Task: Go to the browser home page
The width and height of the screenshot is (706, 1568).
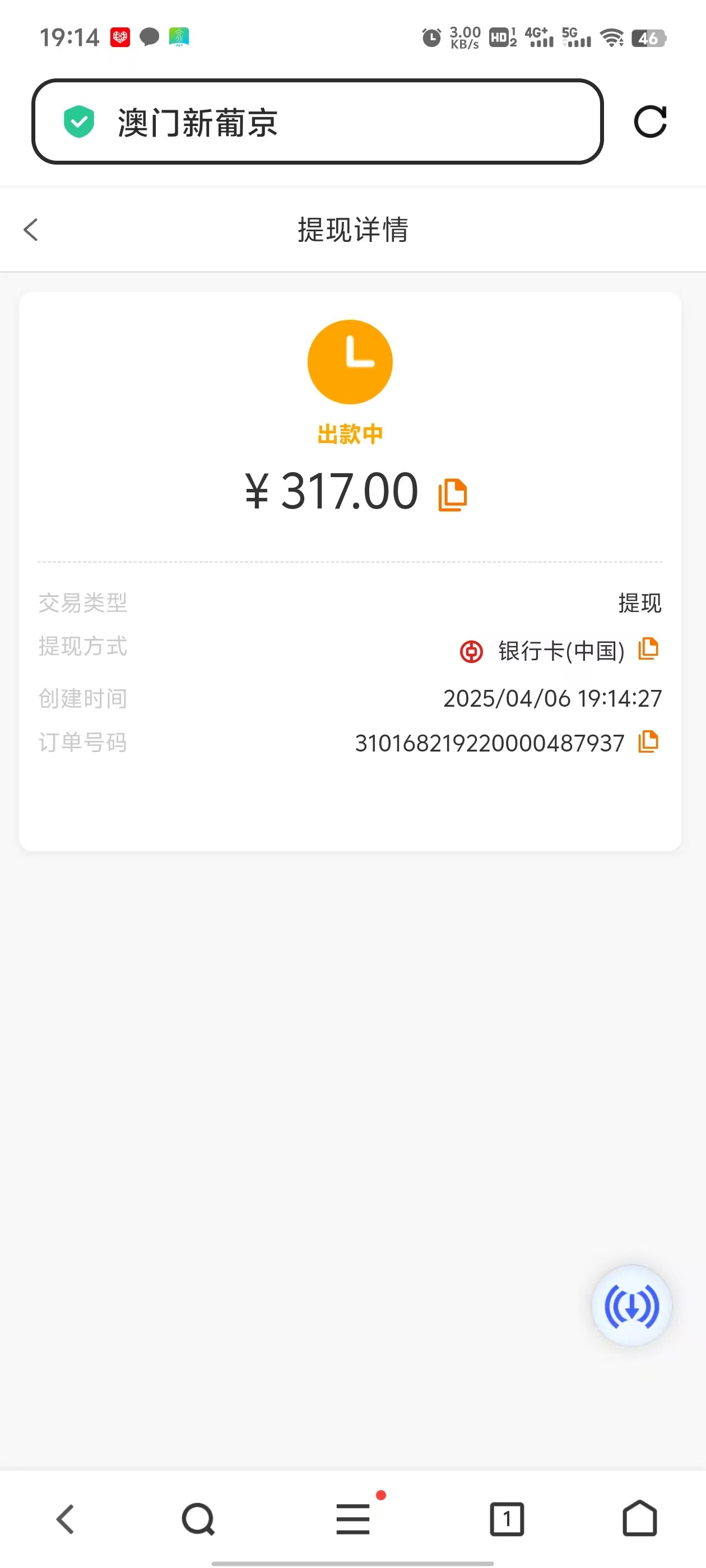Action: tap(640, 1519)
